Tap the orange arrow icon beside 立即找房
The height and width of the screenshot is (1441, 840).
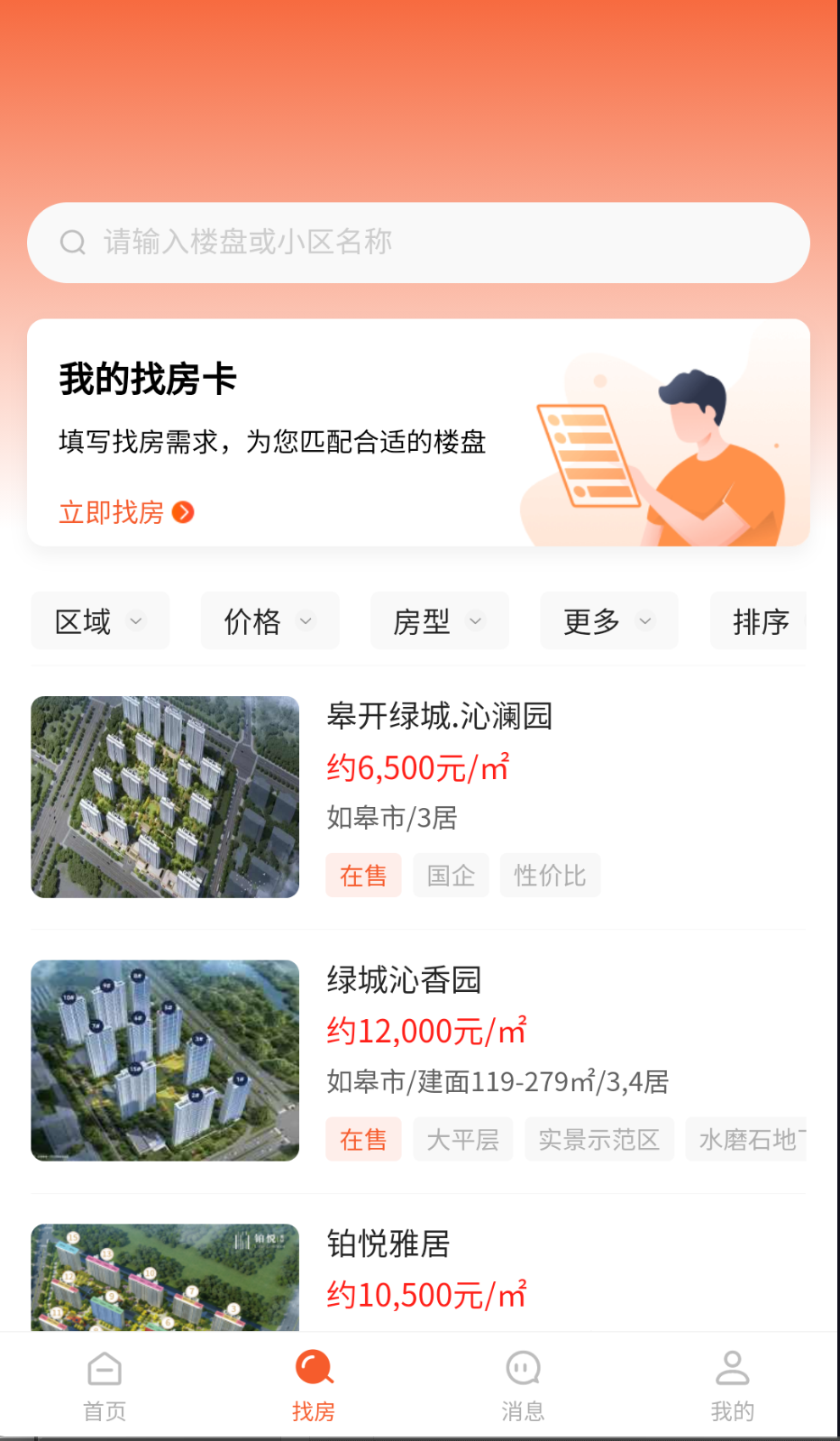[x=183, y=512]
